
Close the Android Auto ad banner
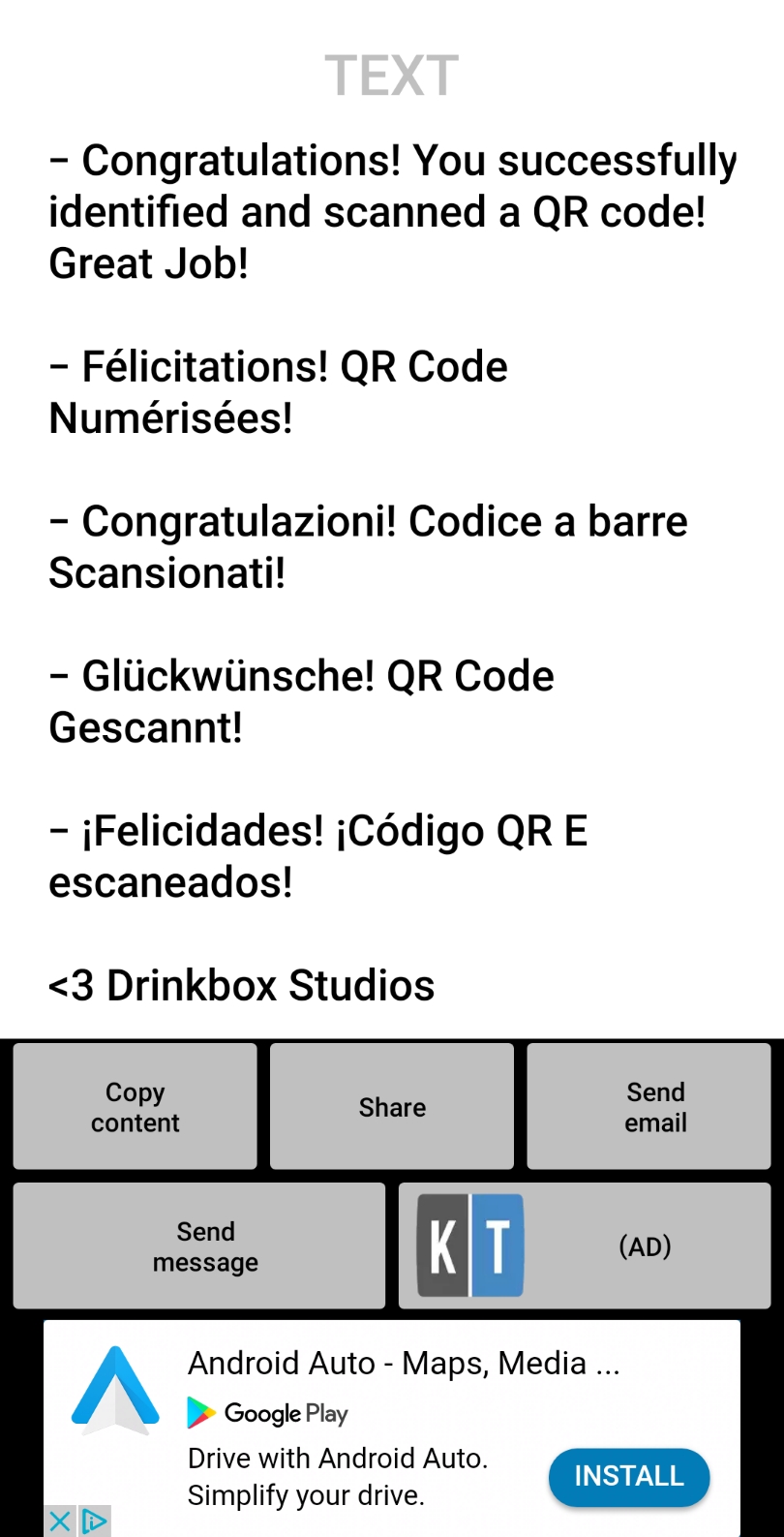point(59,1521)
